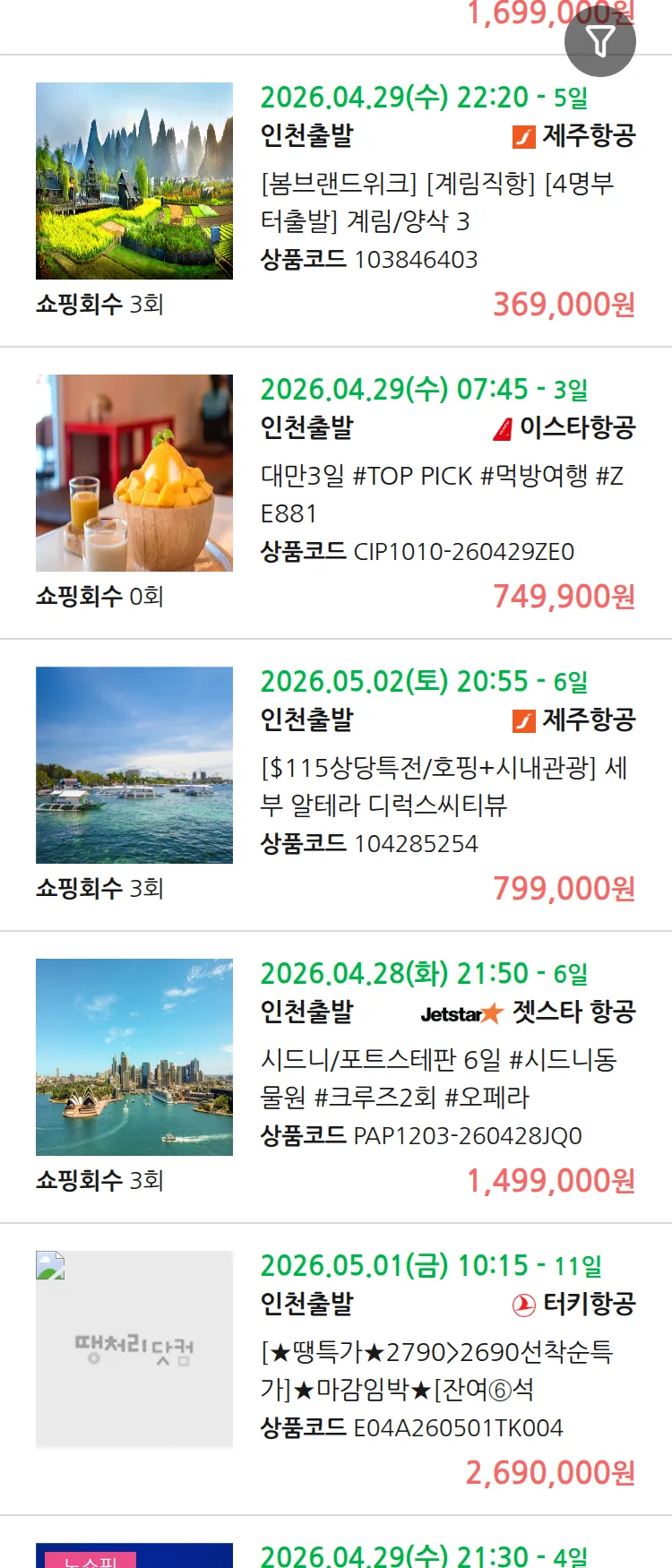This screenshot has height=1568, width=672.
Task: Open the 시드니/포트스테판 6일 Jetstar package
Action: point(439,1078)
